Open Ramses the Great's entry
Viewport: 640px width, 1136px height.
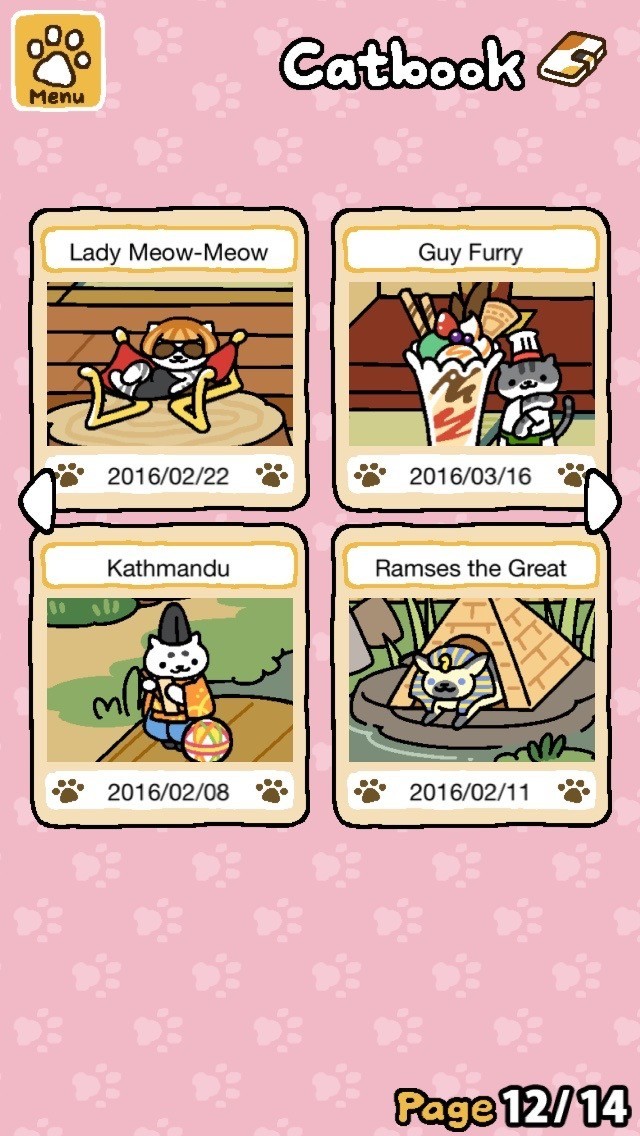pyautogui.click(x=471, y=678)
